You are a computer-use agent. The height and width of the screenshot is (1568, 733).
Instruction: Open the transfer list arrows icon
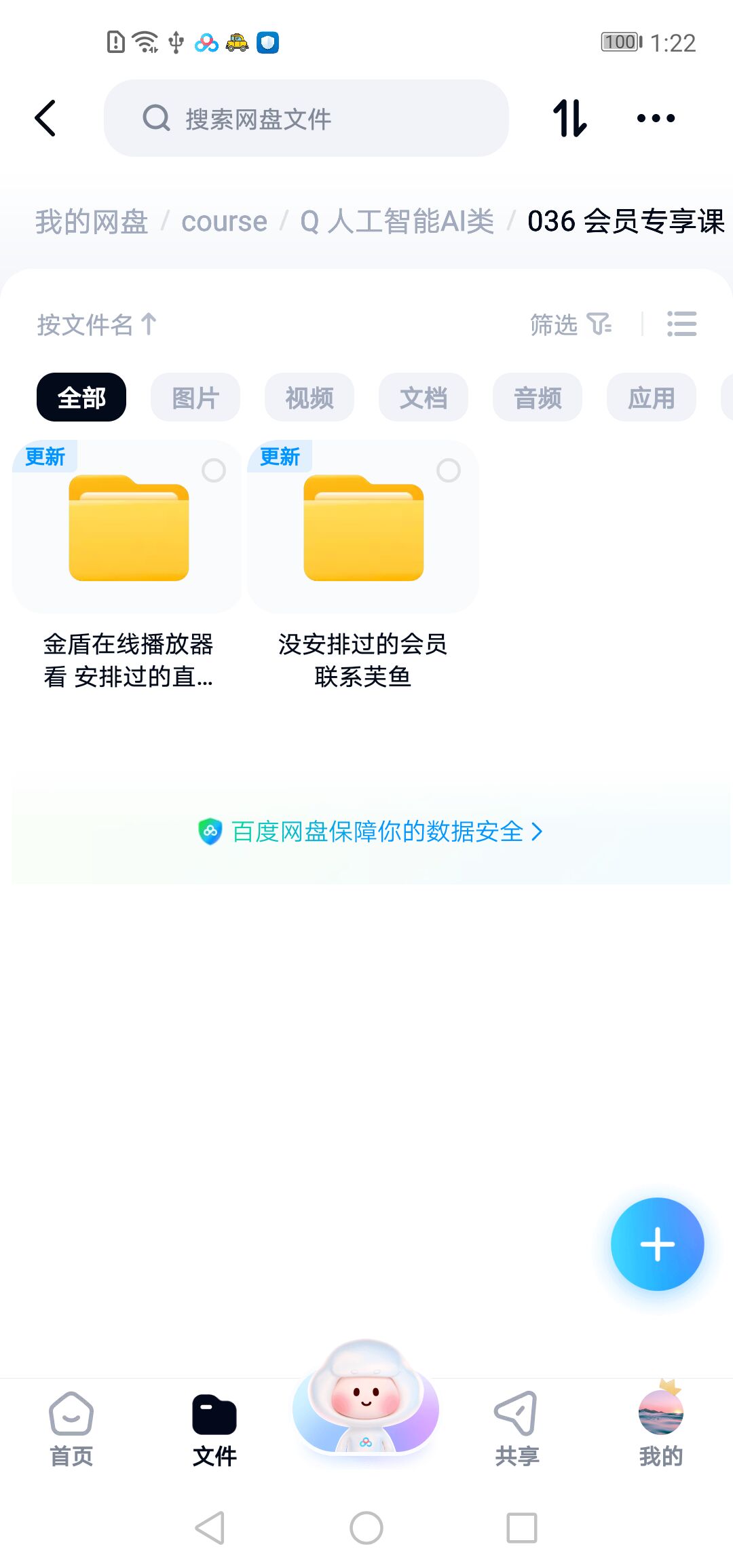pyautogui.click(x=569, y=118)
